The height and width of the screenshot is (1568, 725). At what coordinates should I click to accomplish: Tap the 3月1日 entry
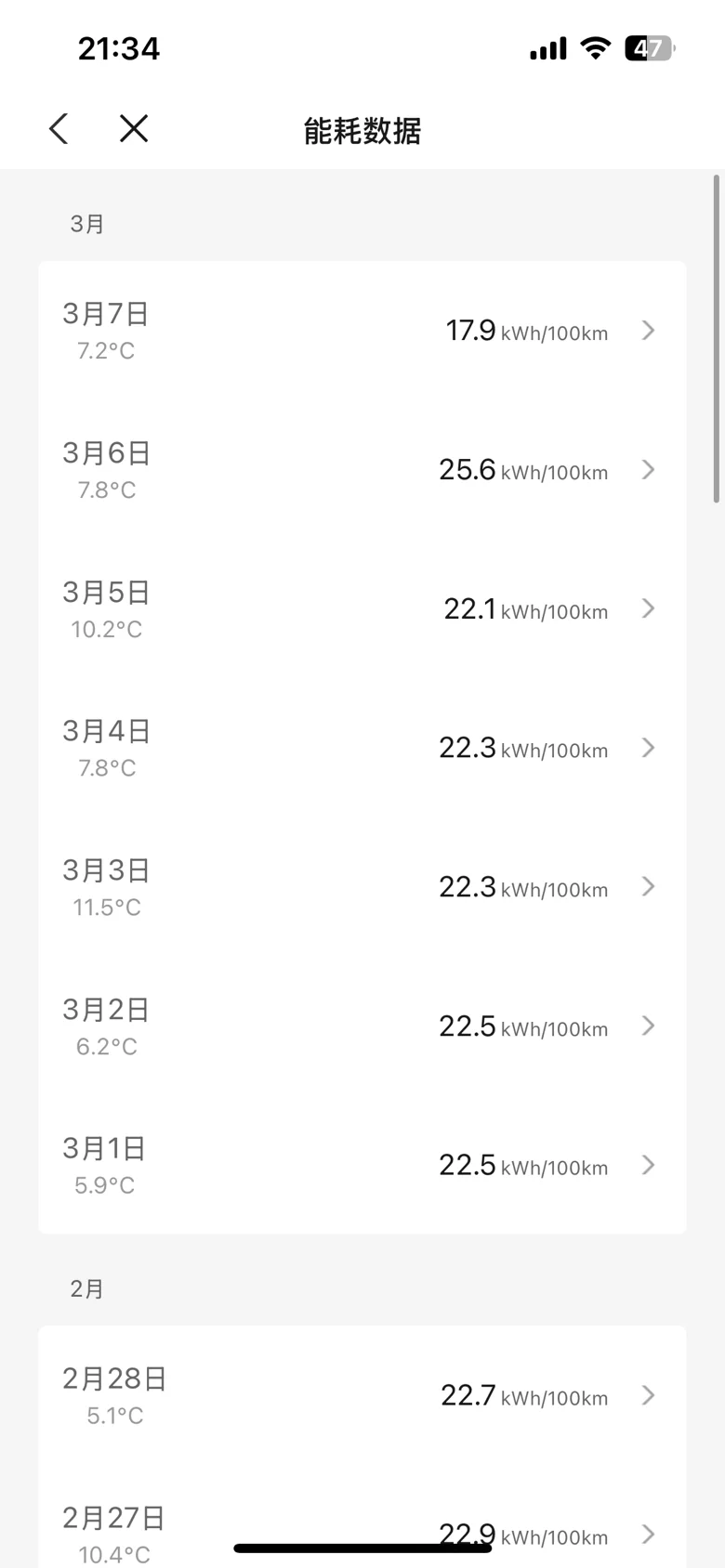point(362,1166)
